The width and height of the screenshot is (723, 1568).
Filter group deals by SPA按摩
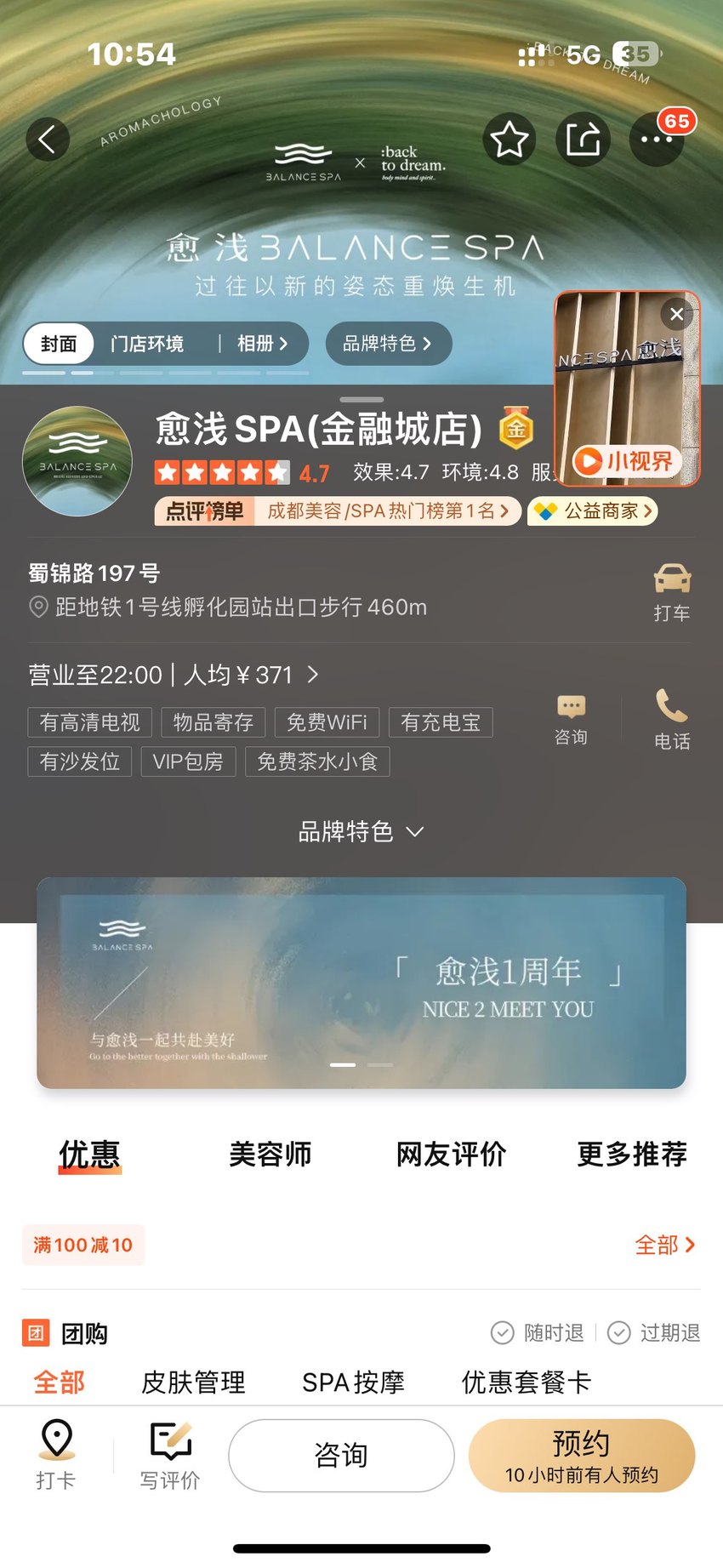[x=353, y=1383]
